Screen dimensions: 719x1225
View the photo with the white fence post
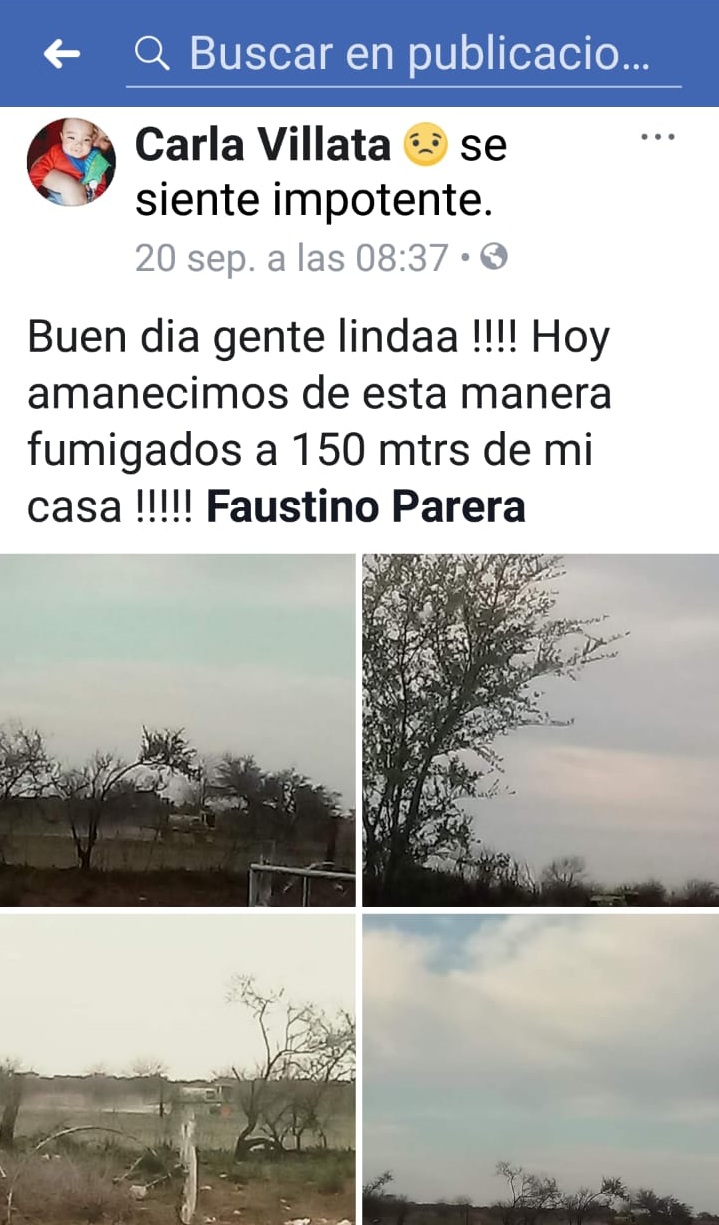tap(178, 1068)
